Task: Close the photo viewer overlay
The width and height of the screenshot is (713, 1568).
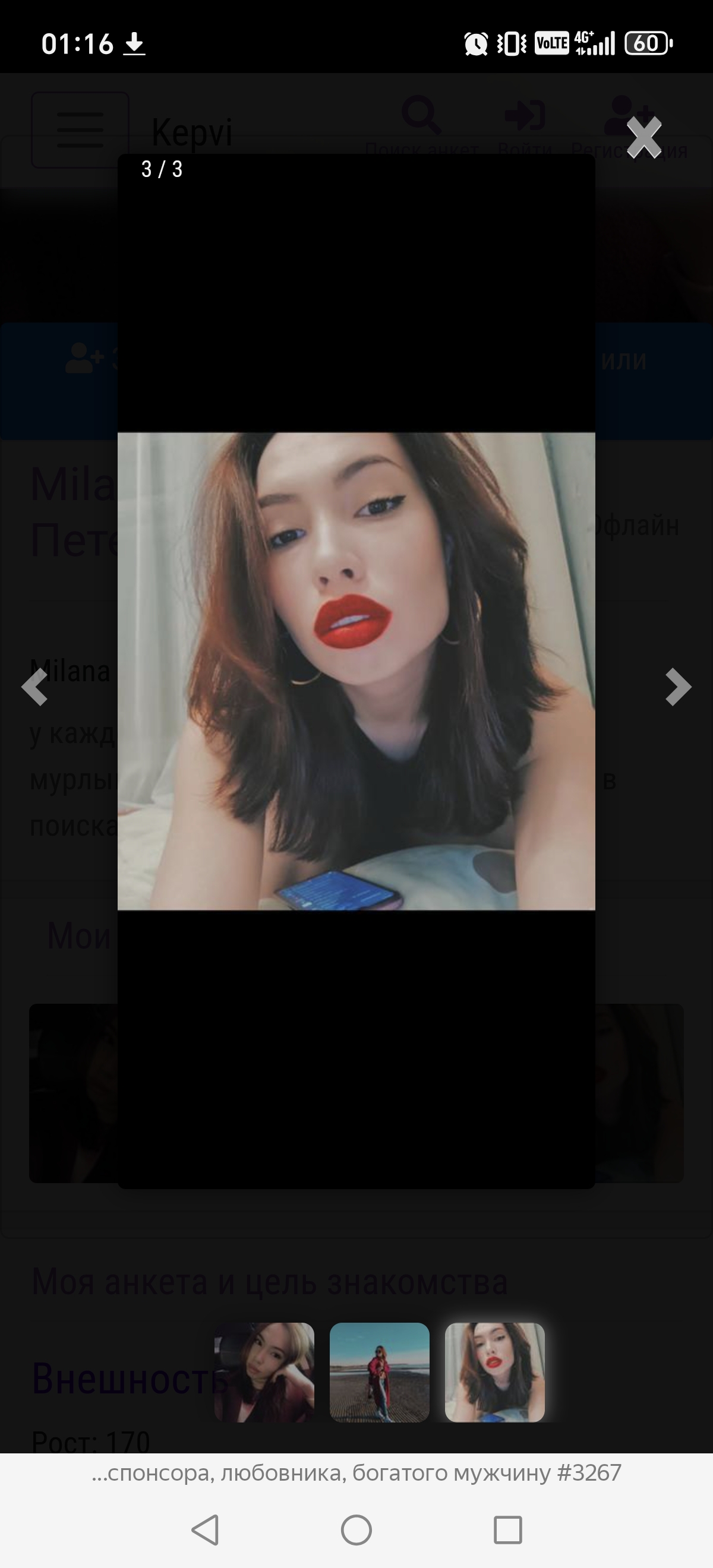Action: (643, 138)
